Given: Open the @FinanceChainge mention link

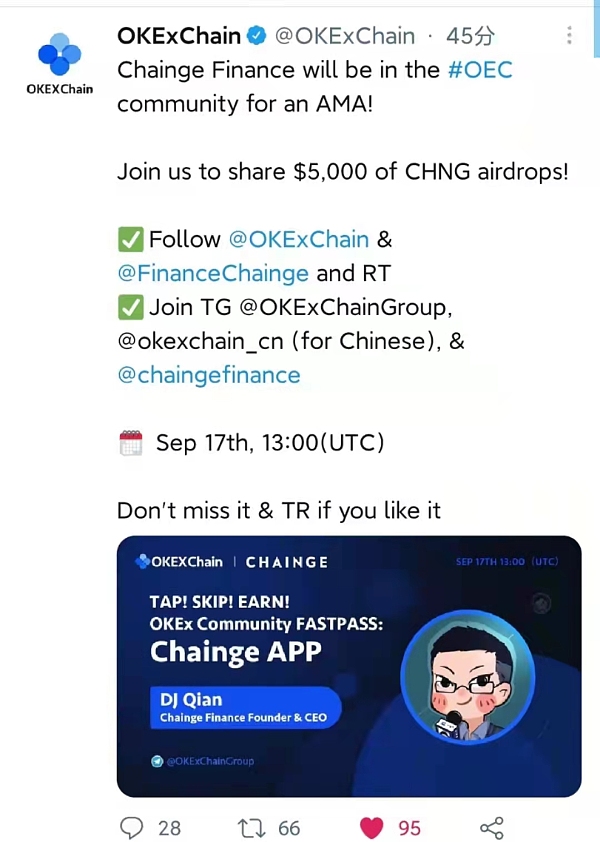Looking at the screenshot, I should click(x=213, y=273).
